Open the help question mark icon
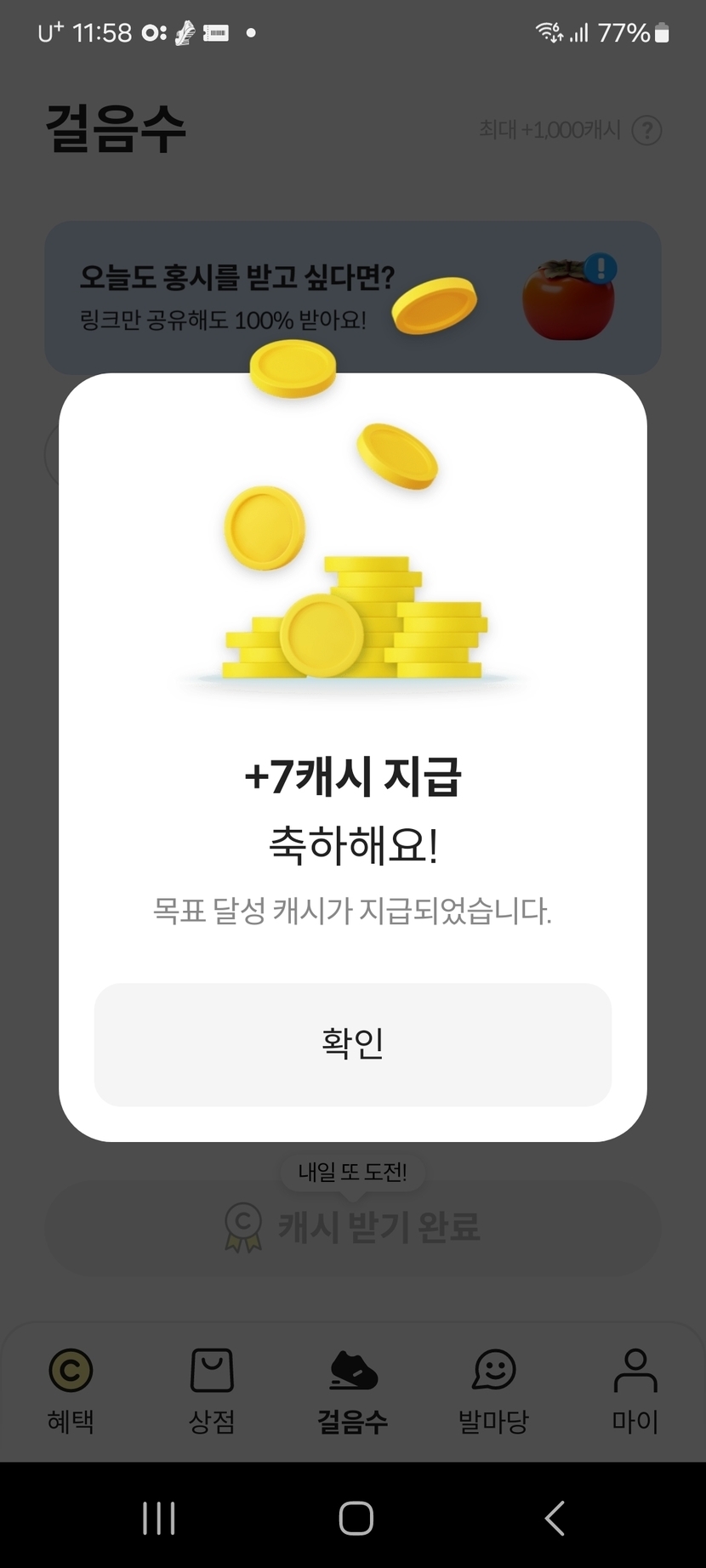Viewport: 706px width, 1568px height. tap(647, 130)
